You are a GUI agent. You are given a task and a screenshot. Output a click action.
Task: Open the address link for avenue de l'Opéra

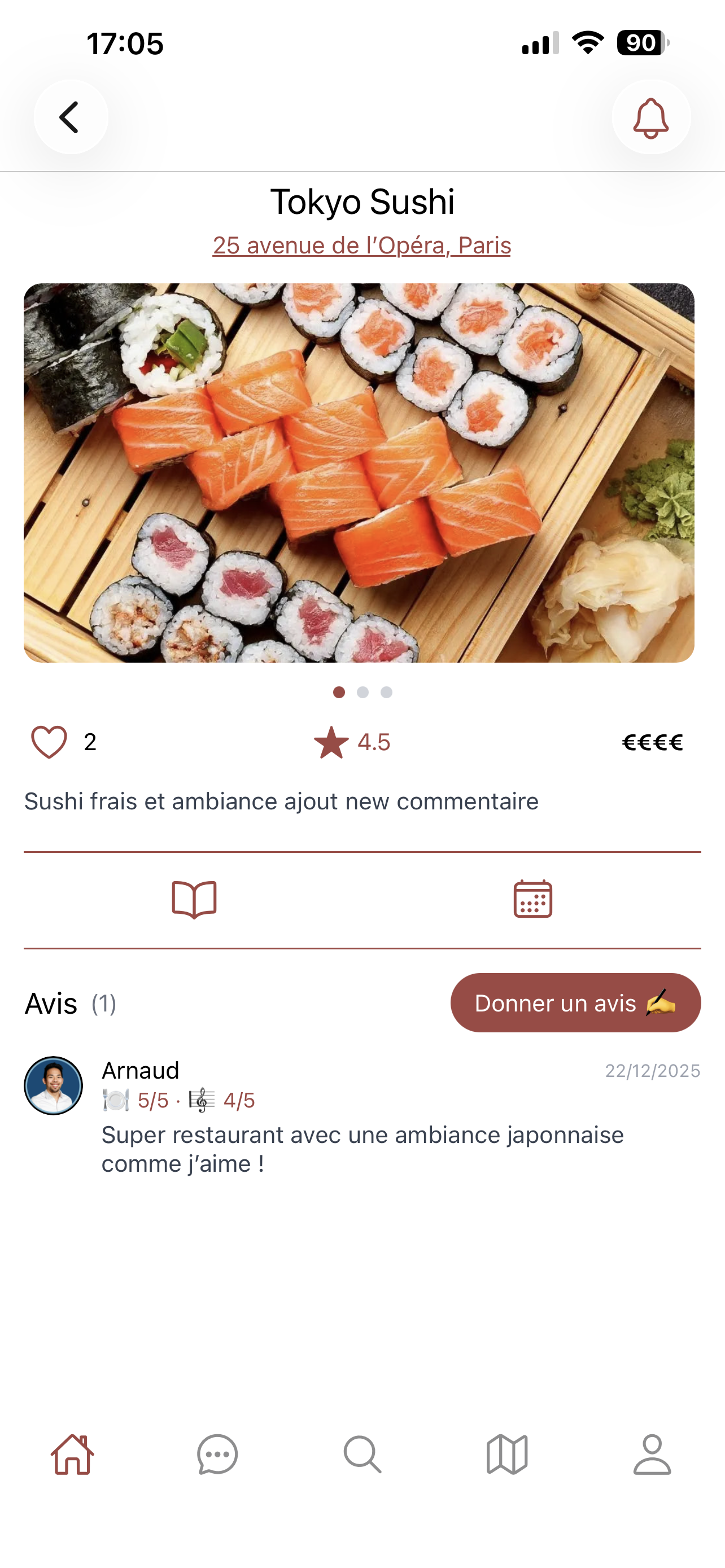click(x=362, y=246)
